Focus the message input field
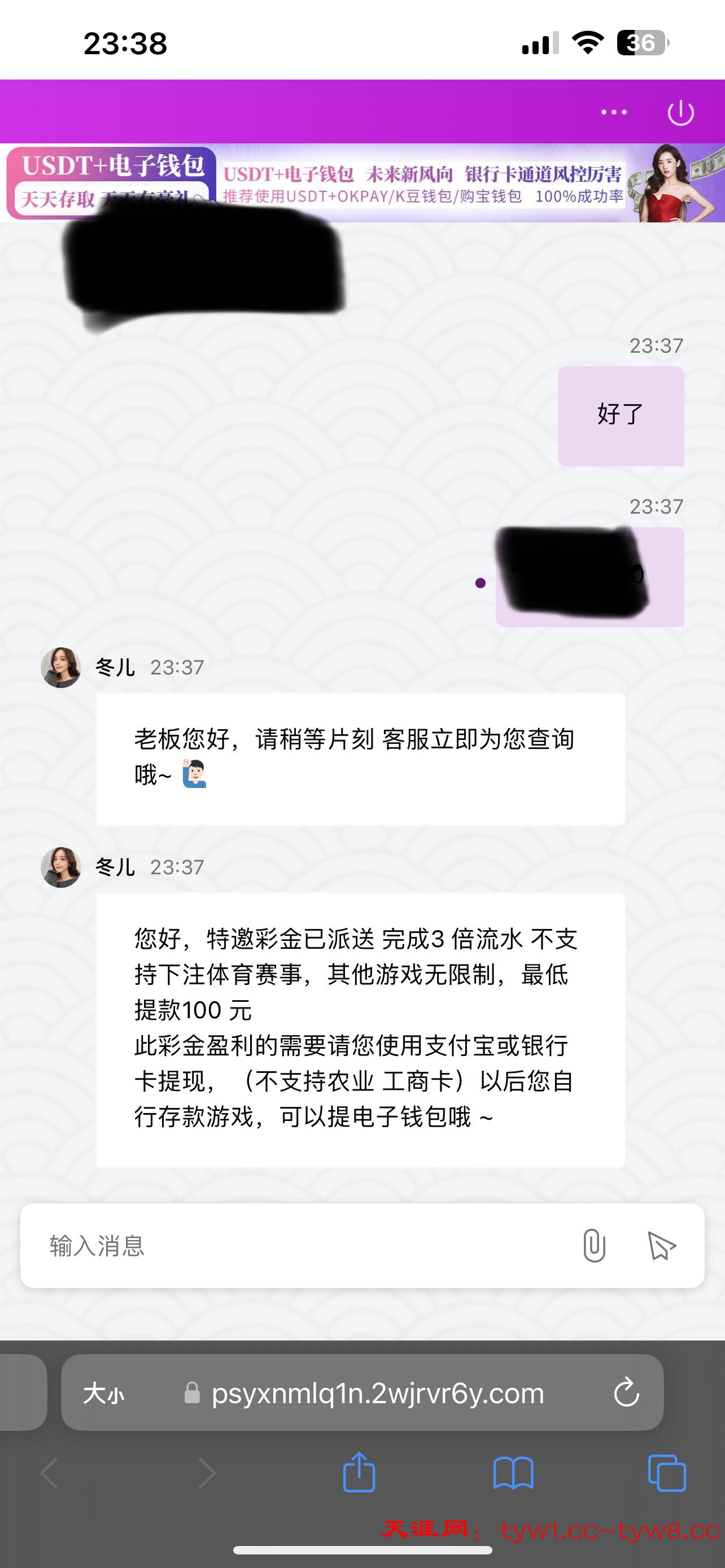 click(304, 1245)
